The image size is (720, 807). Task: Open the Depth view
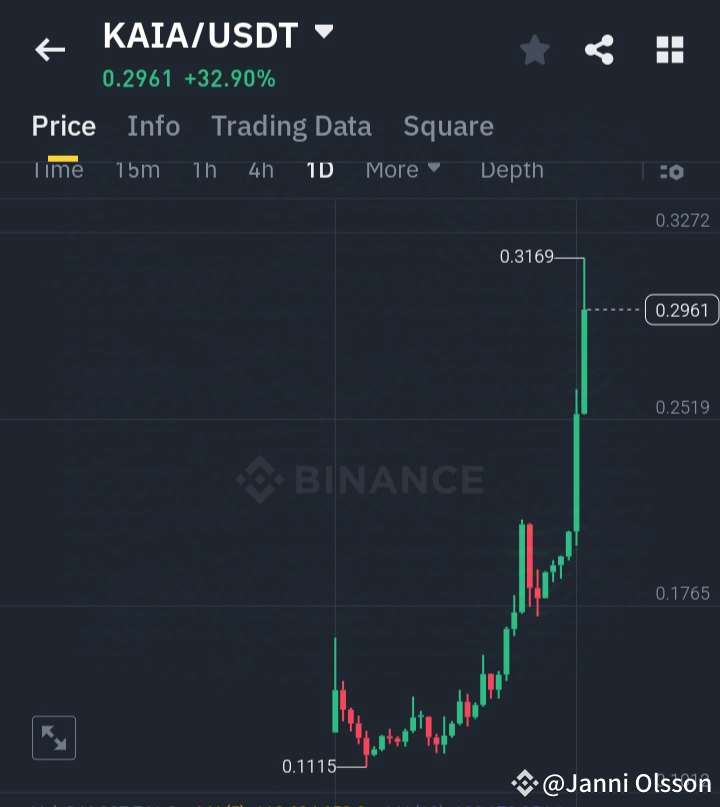pyautogui.click(x=511, y=170)
